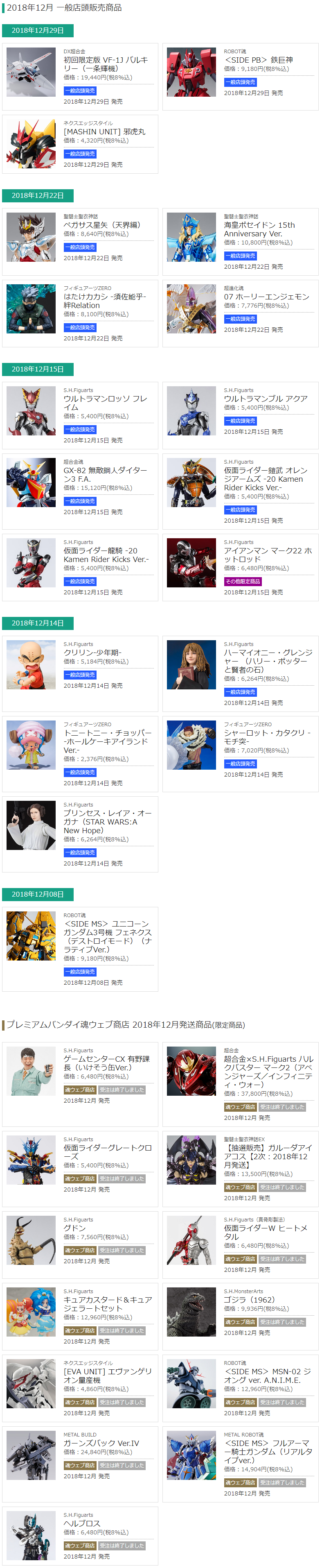
Task: Open GX-82 無敵鋼人ダイターン3 F.A. card
Action: click(105, 475)
